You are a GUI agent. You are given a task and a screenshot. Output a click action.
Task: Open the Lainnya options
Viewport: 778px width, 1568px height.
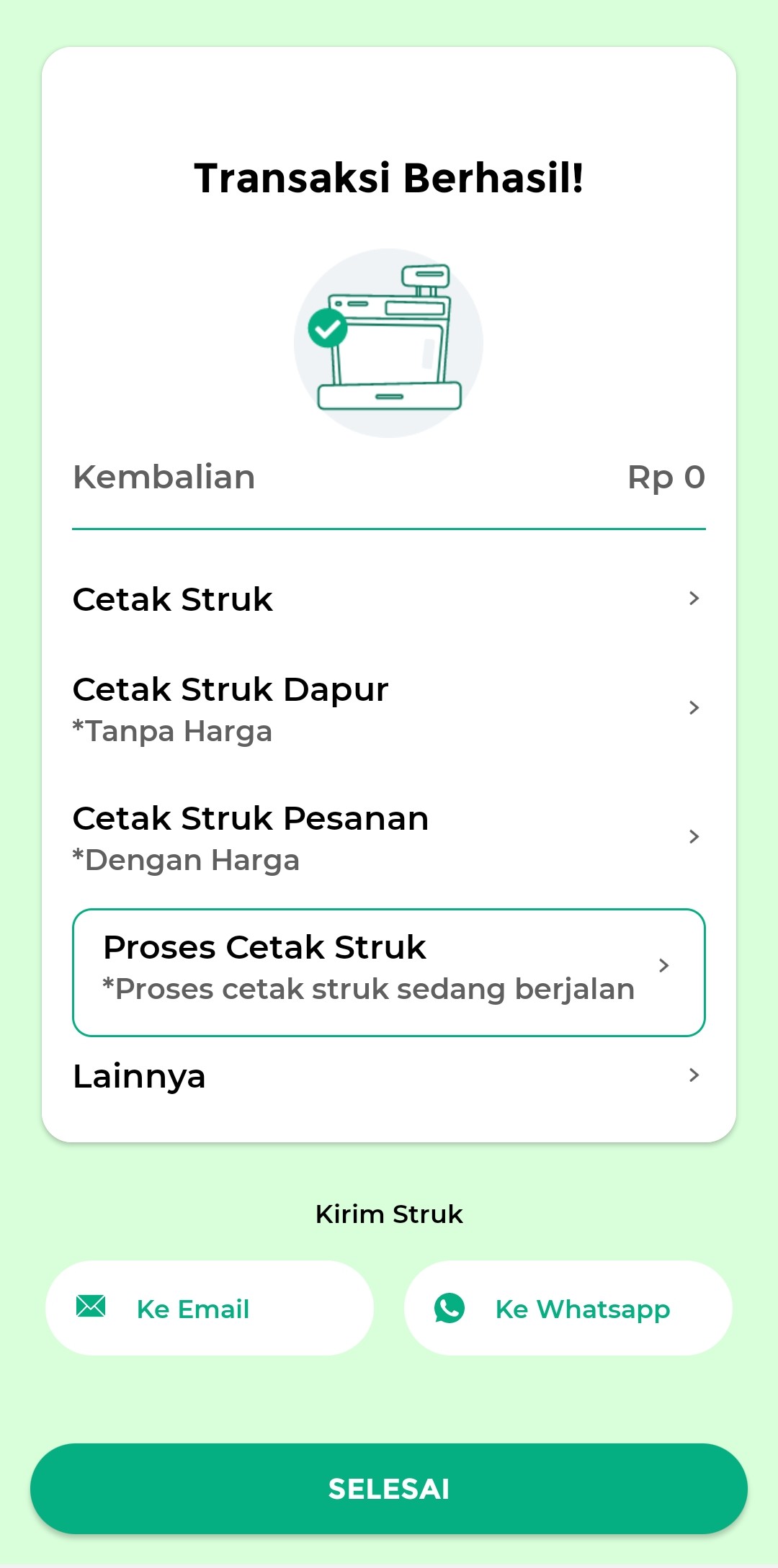tap(389, 1076)
